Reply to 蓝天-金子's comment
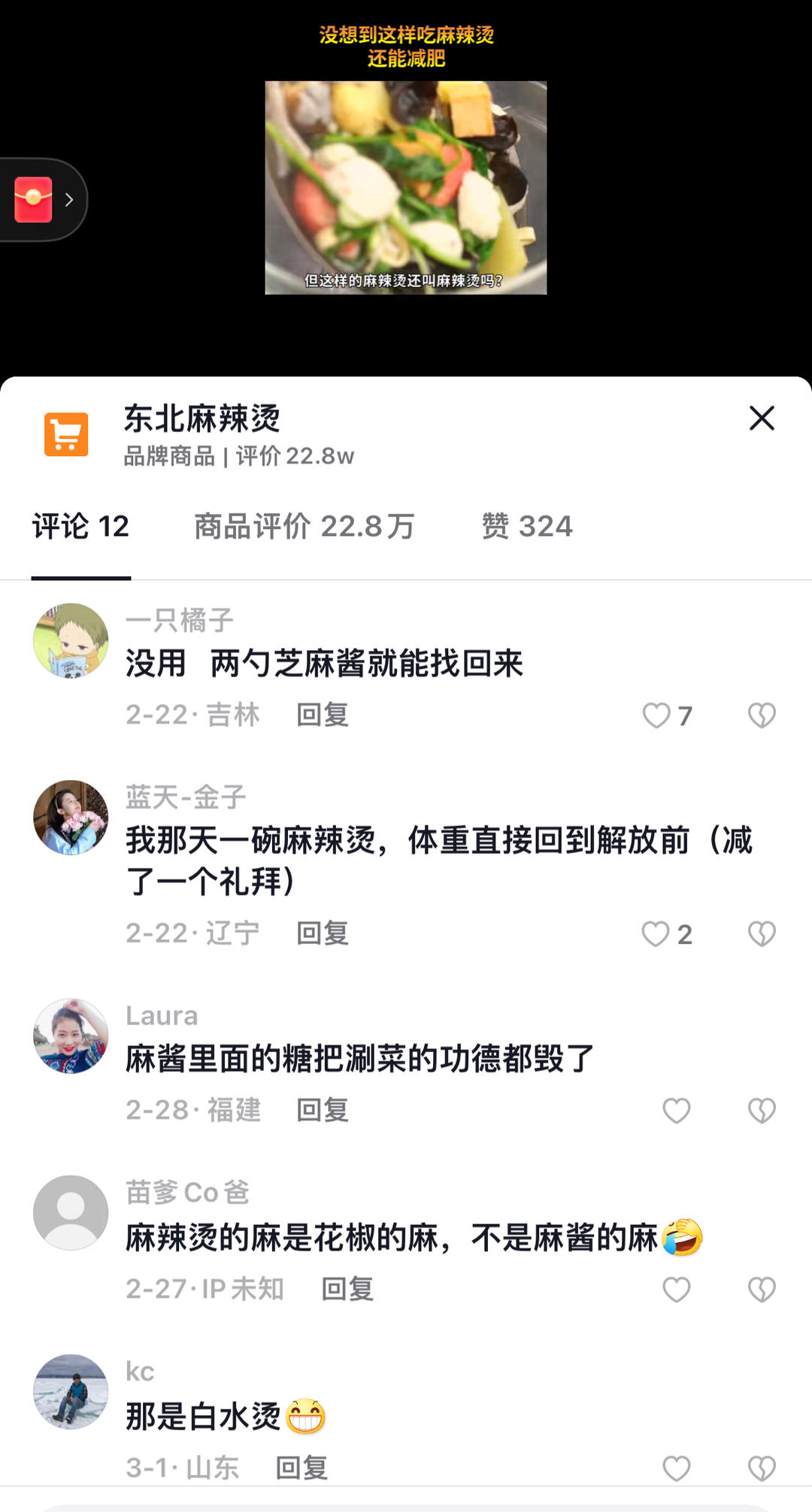 point(323,933)
